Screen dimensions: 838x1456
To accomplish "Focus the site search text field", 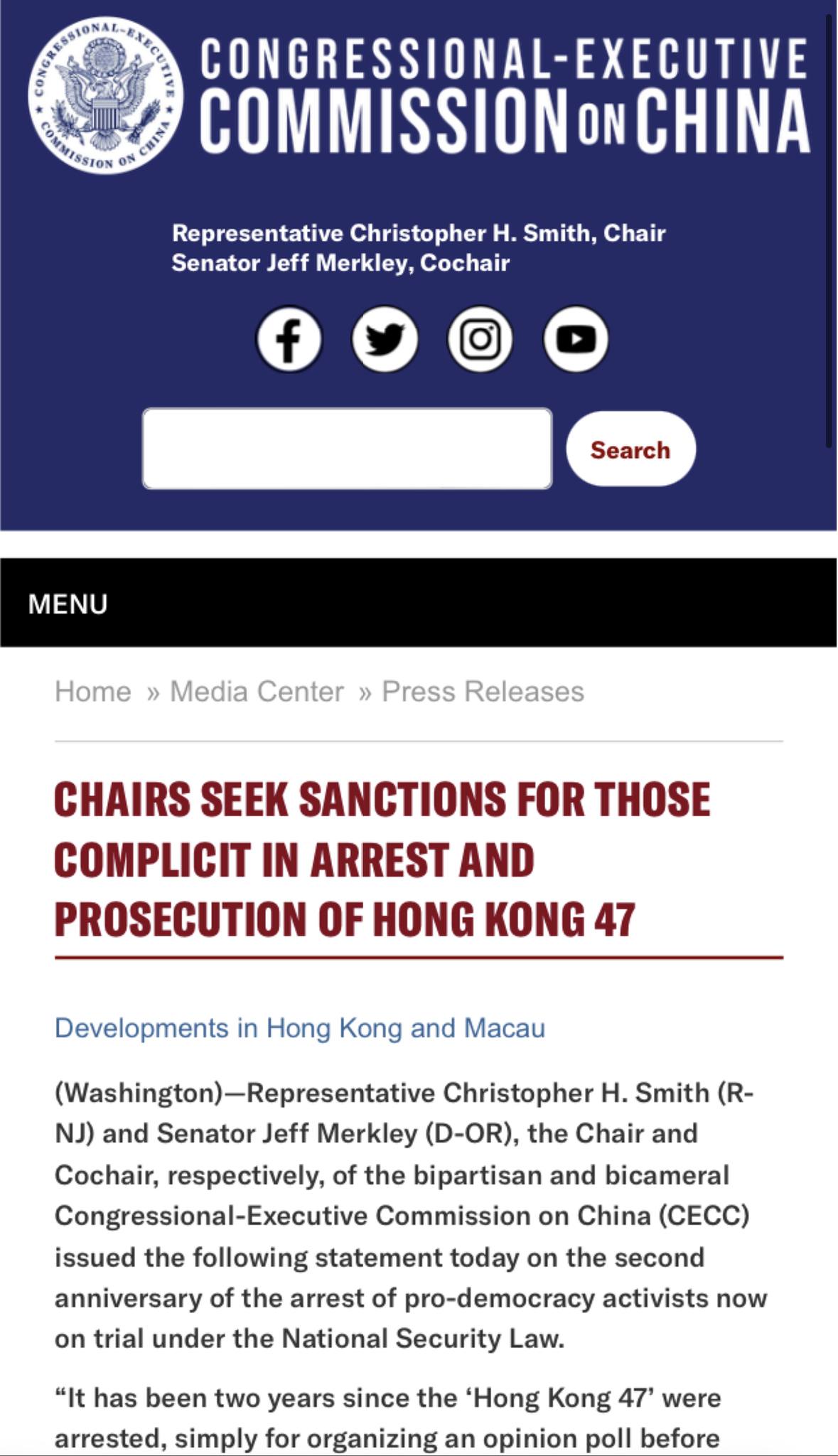I will point(347,449).
